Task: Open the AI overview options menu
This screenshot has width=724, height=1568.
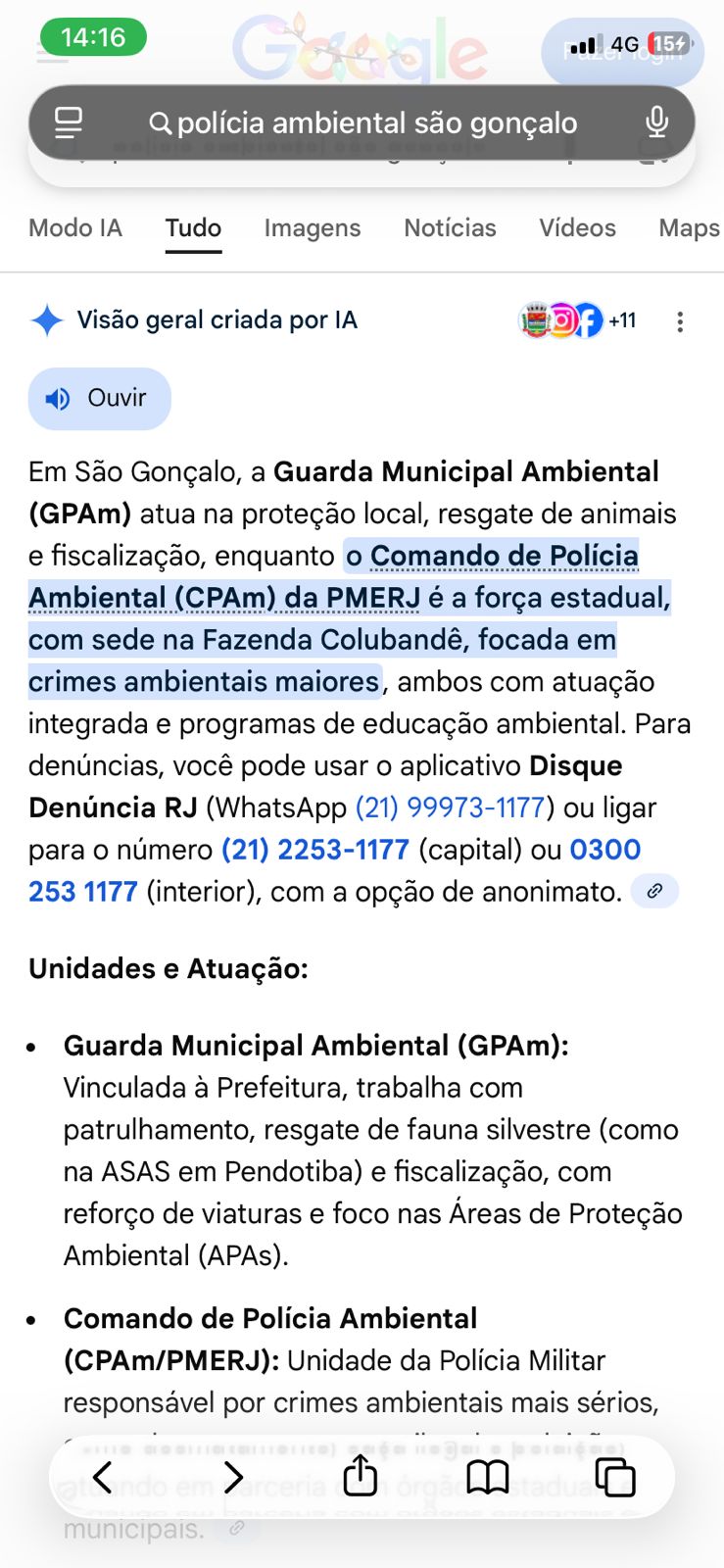Action: (x=680, y=321)
